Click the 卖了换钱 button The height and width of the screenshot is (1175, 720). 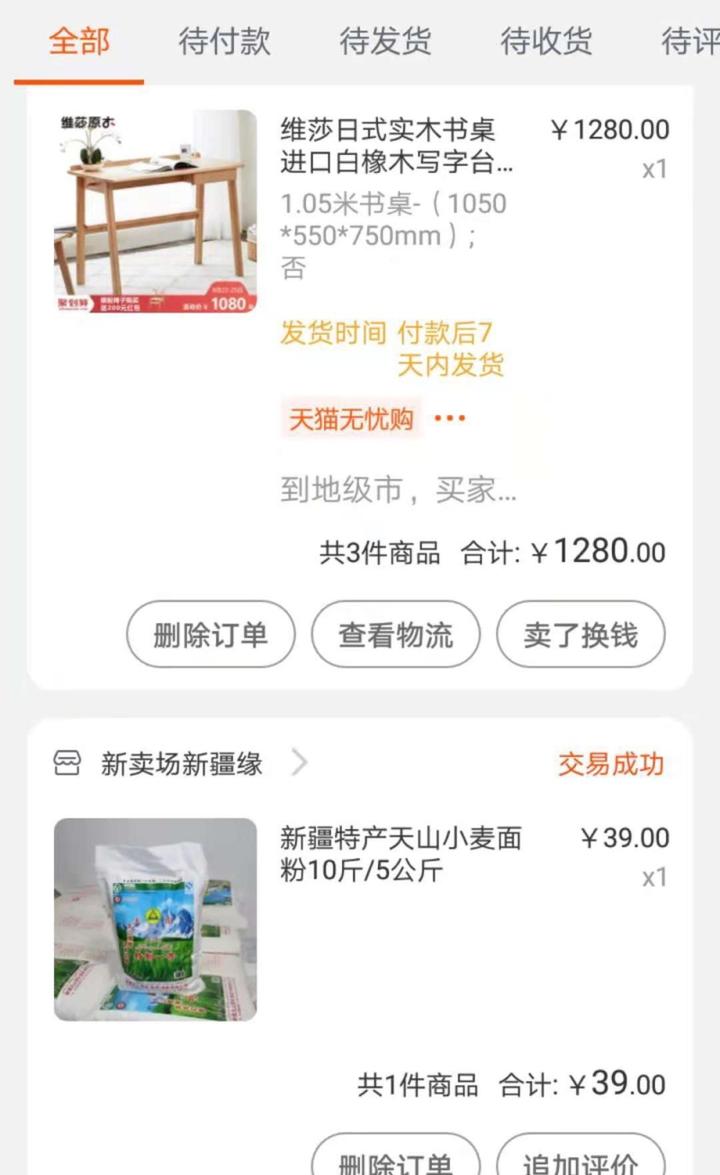581,633
